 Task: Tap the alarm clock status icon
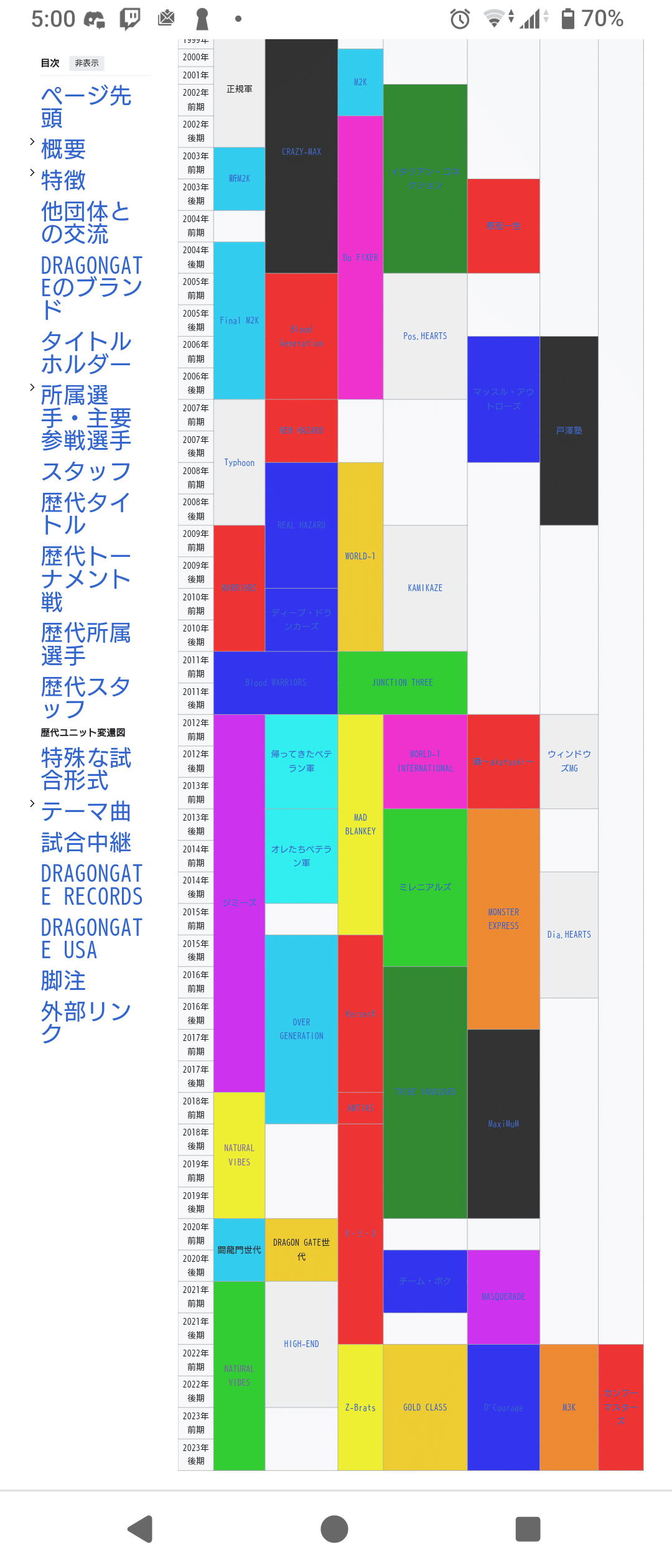[459, 19]
